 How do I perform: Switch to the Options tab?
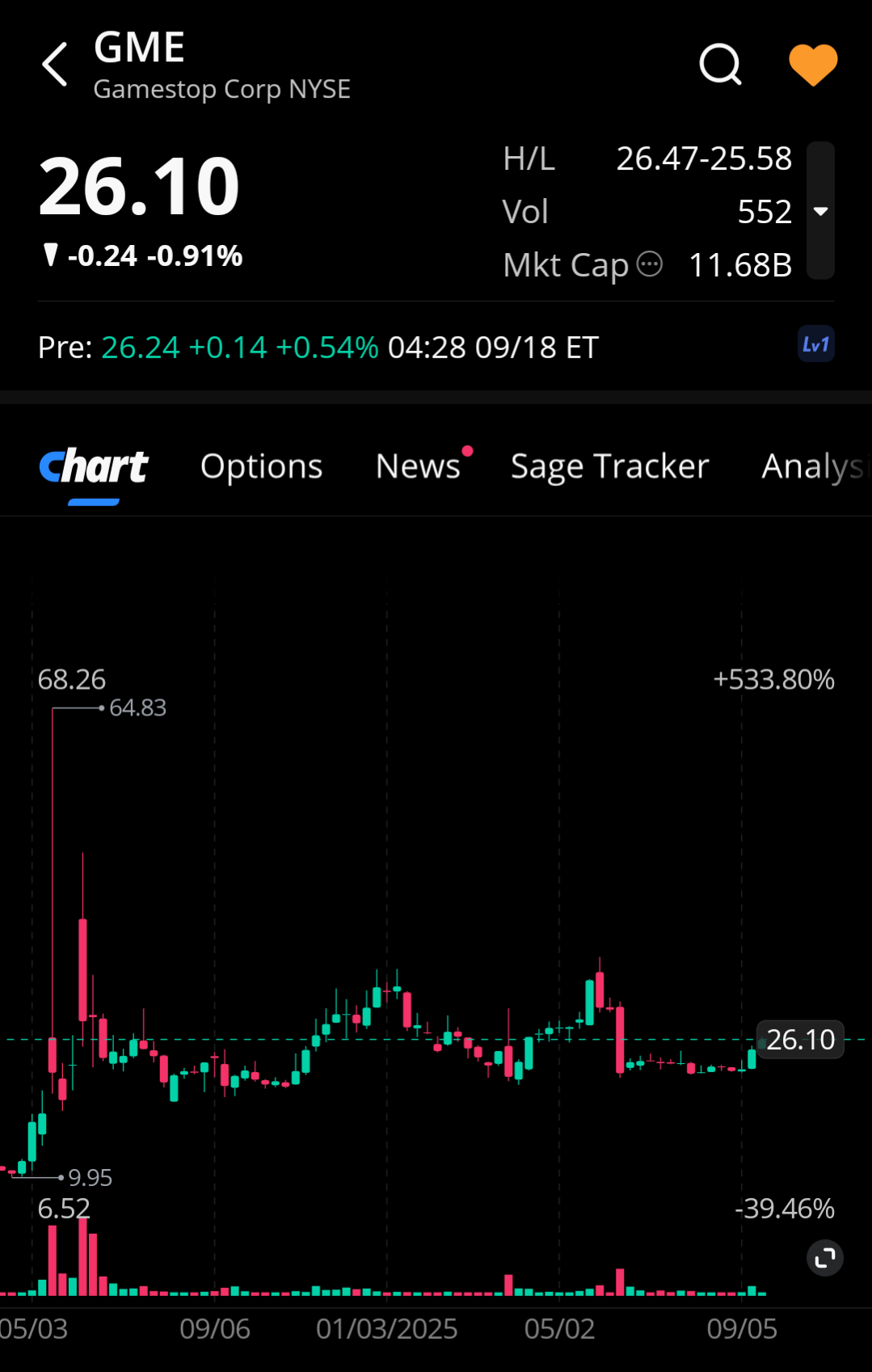click(261, 466)
